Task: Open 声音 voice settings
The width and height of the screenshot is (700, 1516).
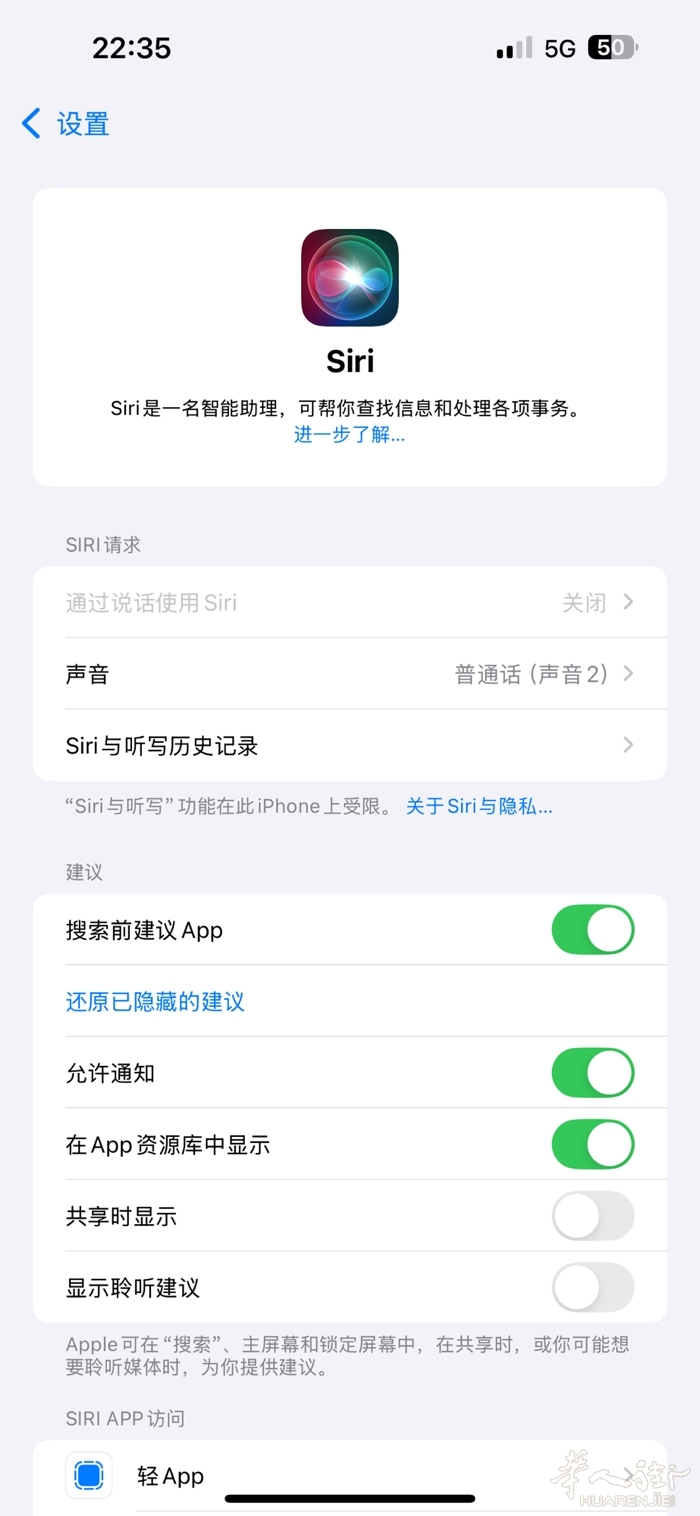Action: pyautogui.click(x=350, y=674)
